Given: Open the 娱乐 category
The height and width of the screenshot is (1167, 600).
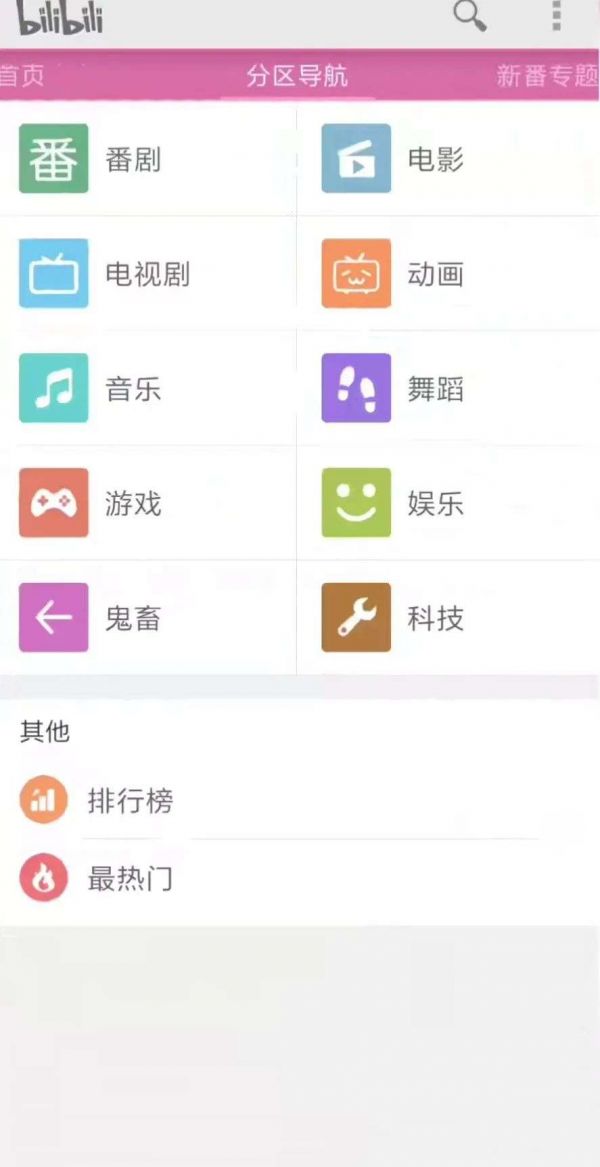Looking at the screenshot, I should pos(448,503).
